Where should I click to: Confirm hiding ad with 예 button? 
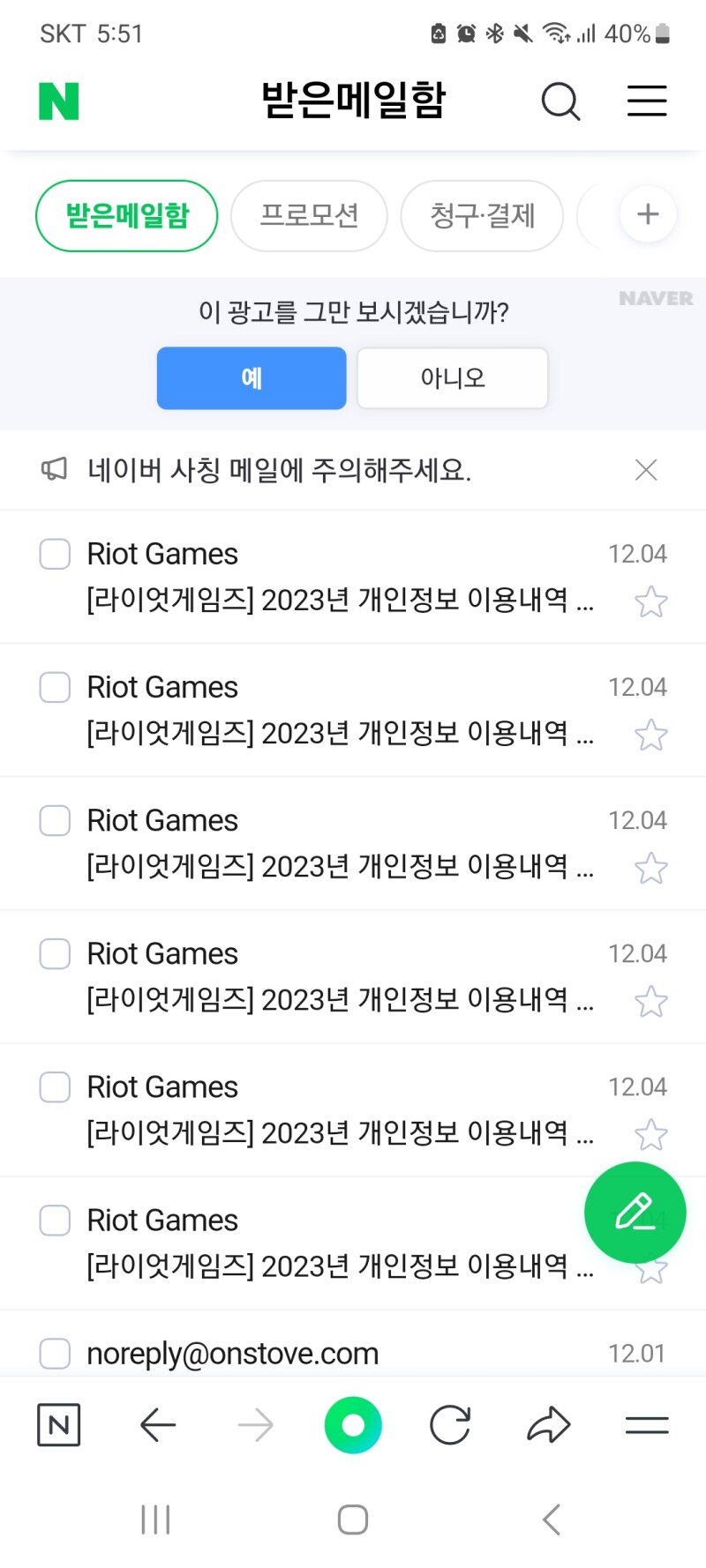pos(252,378)
